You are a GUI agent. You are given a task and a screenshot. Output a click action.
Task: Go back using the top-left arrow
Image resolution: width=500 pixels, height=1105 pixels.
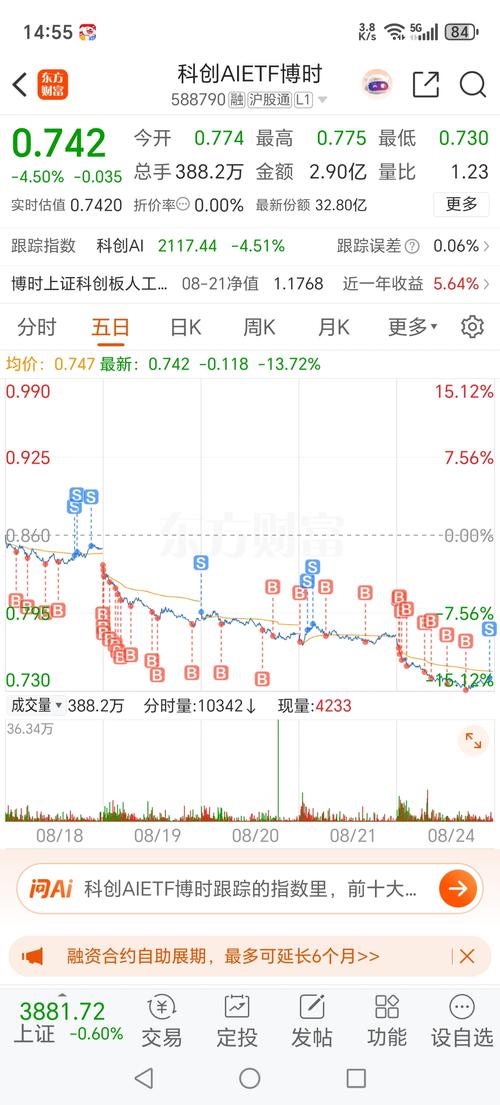click(x=20, y=85)
